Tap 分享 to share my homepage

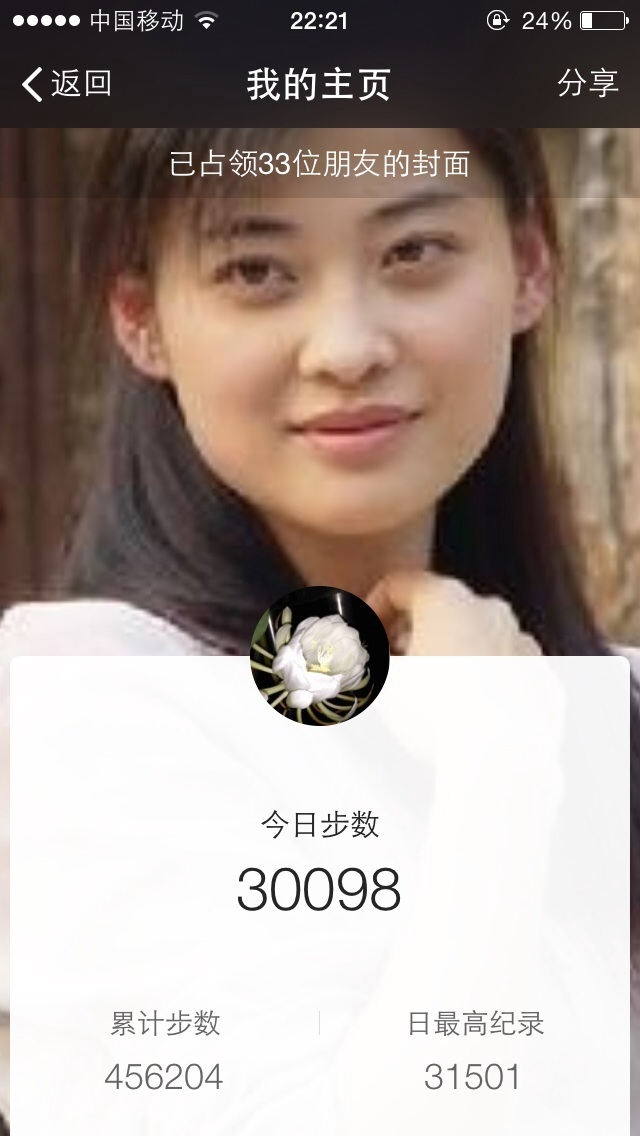(587, 83)
